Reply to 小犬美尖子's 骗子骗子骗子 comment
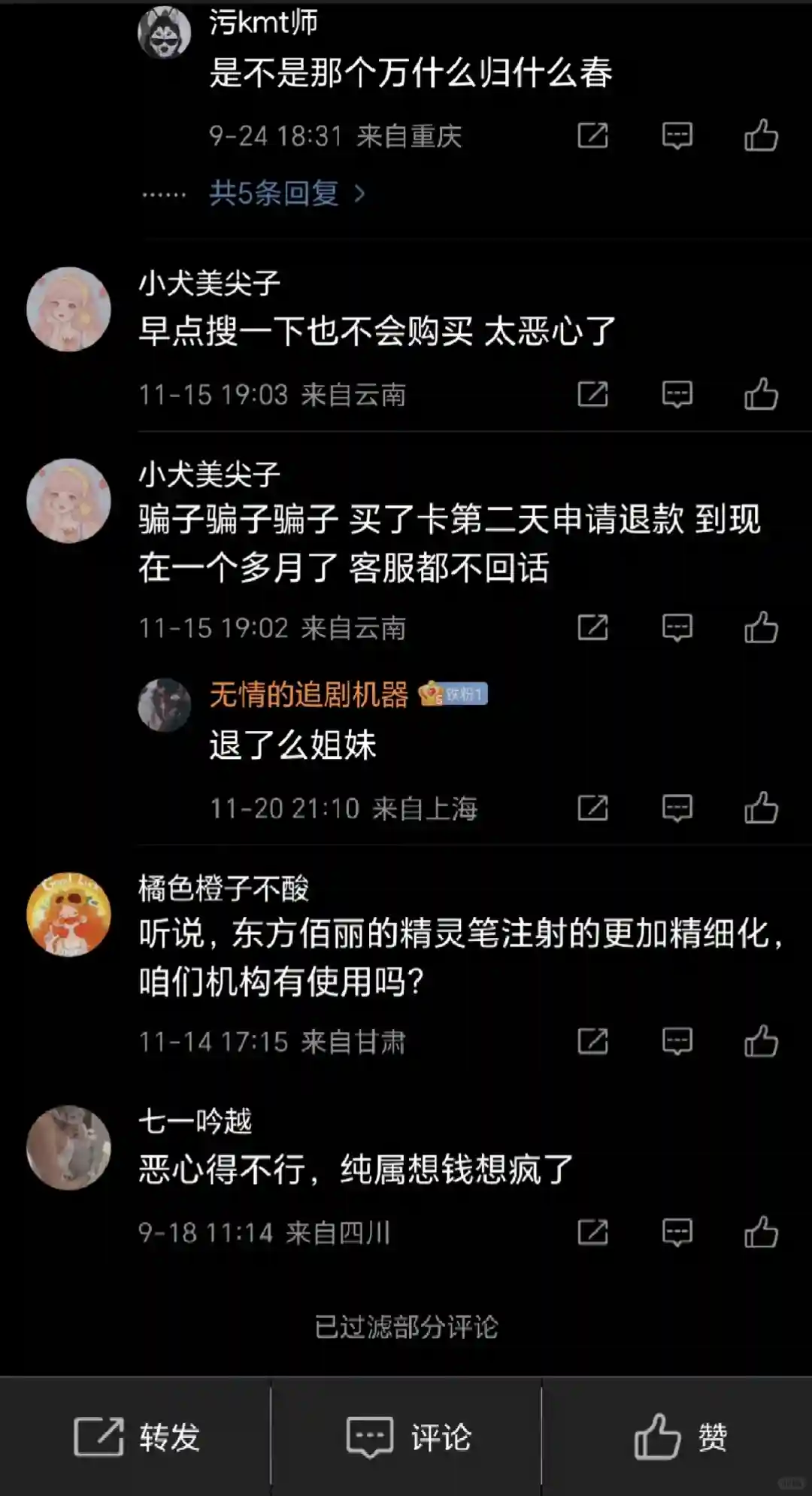 click(677, 627)
